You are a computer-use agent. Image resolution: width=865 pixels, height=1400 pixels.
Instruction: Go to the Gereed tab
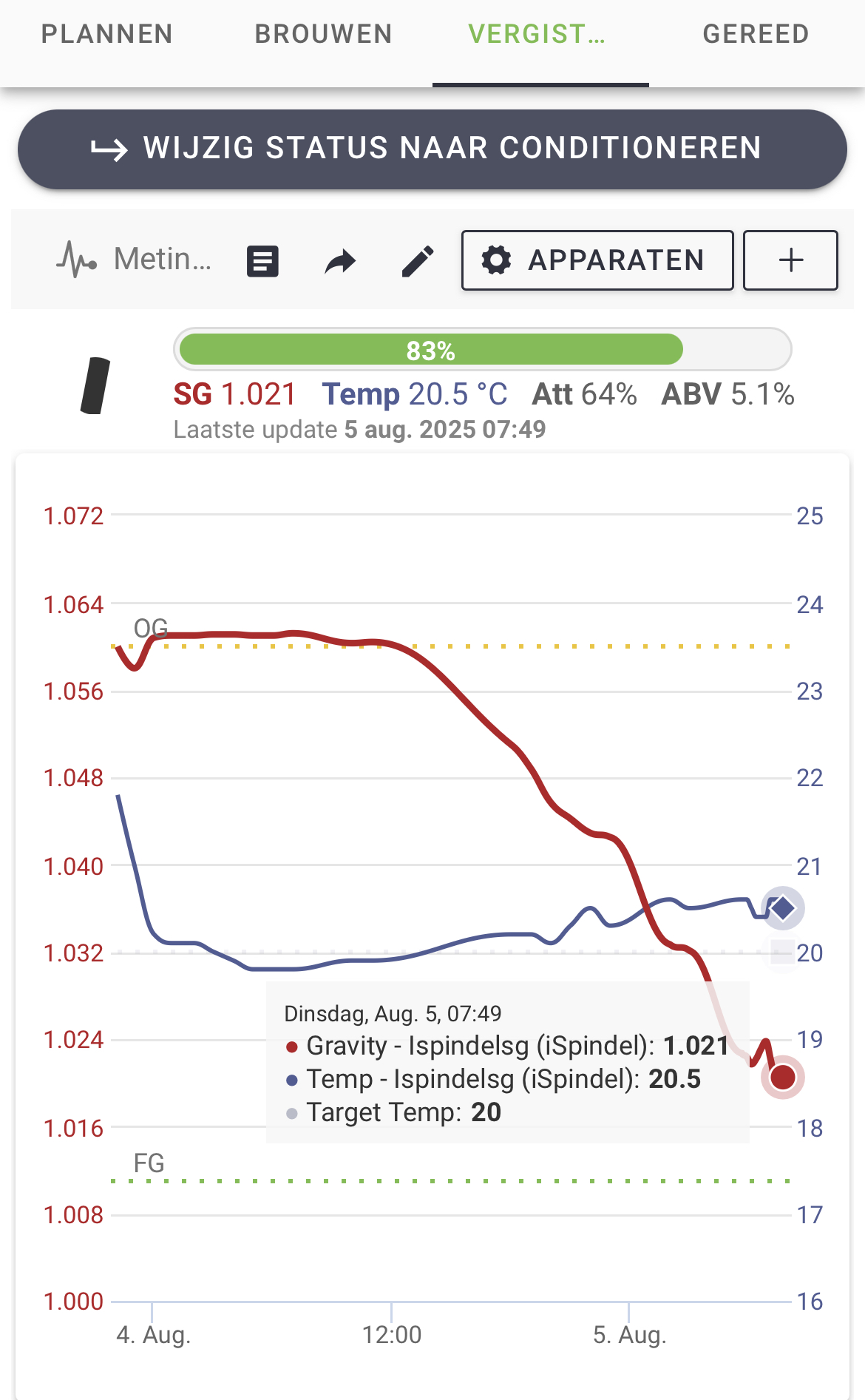tap(756, 35)
